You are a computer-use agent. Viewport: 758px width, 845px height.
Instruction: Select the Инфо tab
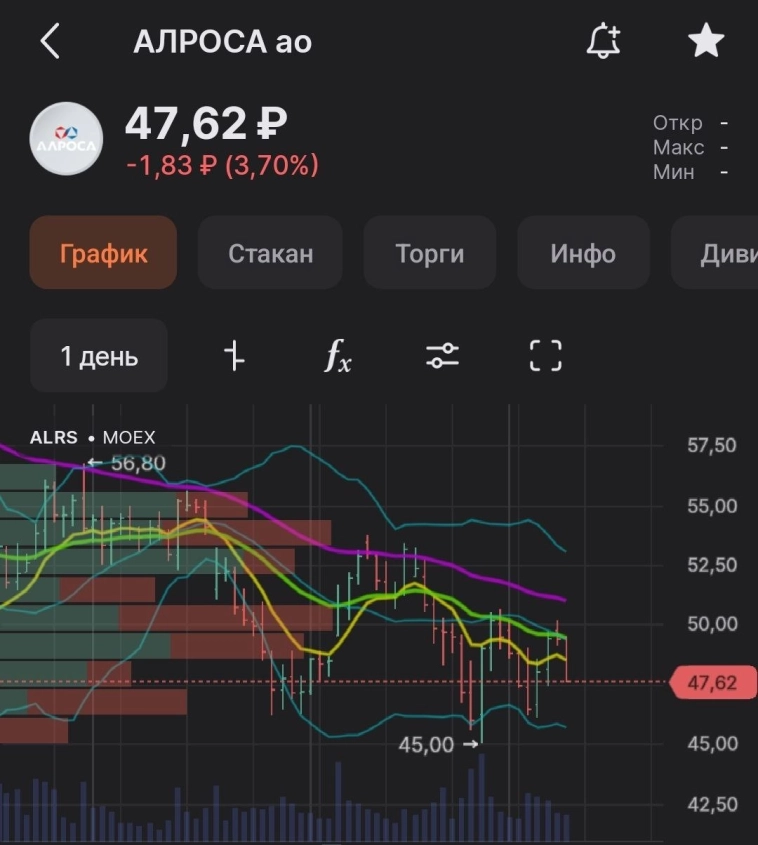point(583,253)
